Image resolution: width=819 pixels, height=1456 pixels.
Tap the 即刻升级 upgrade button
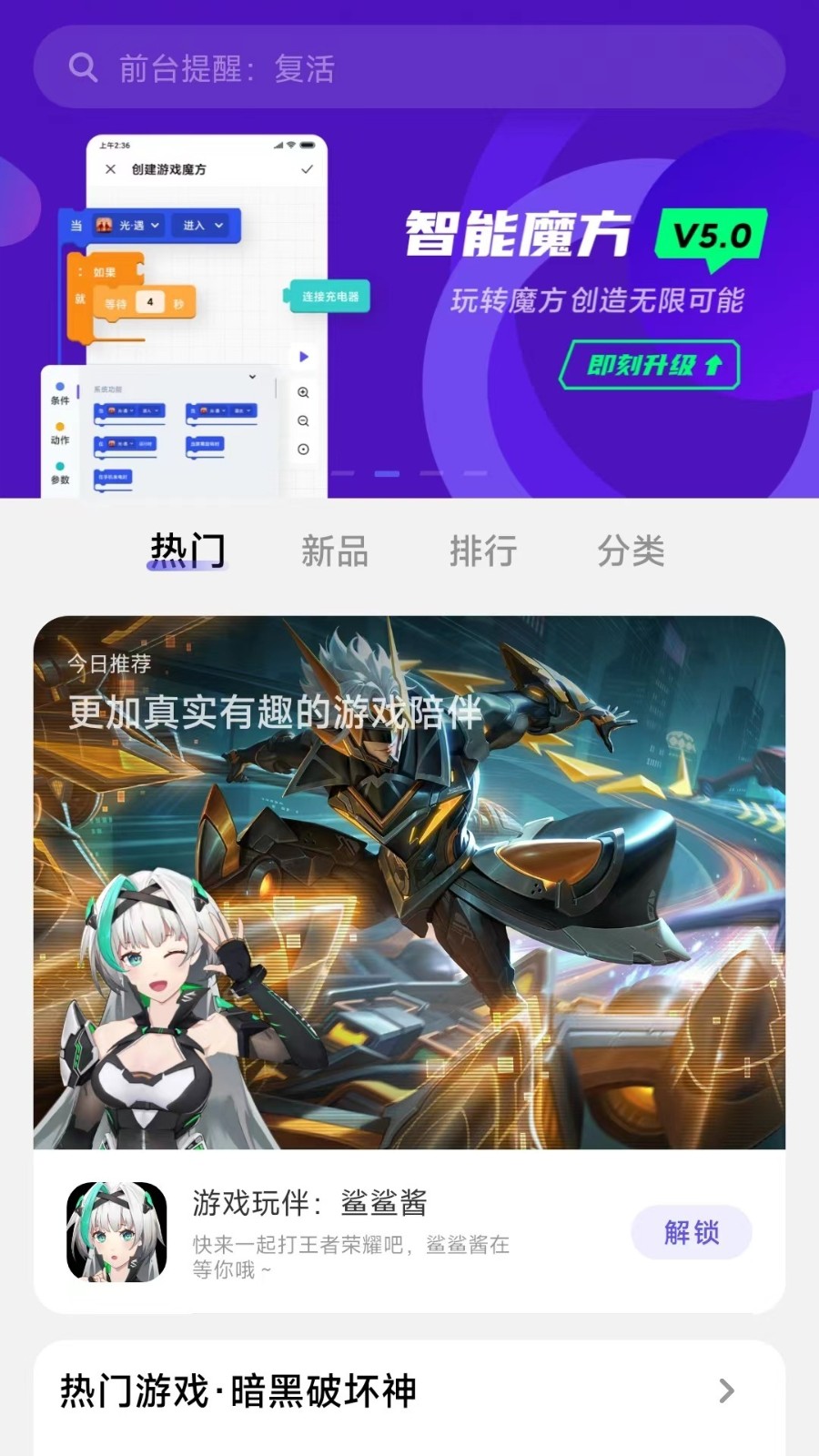(650, 365)
